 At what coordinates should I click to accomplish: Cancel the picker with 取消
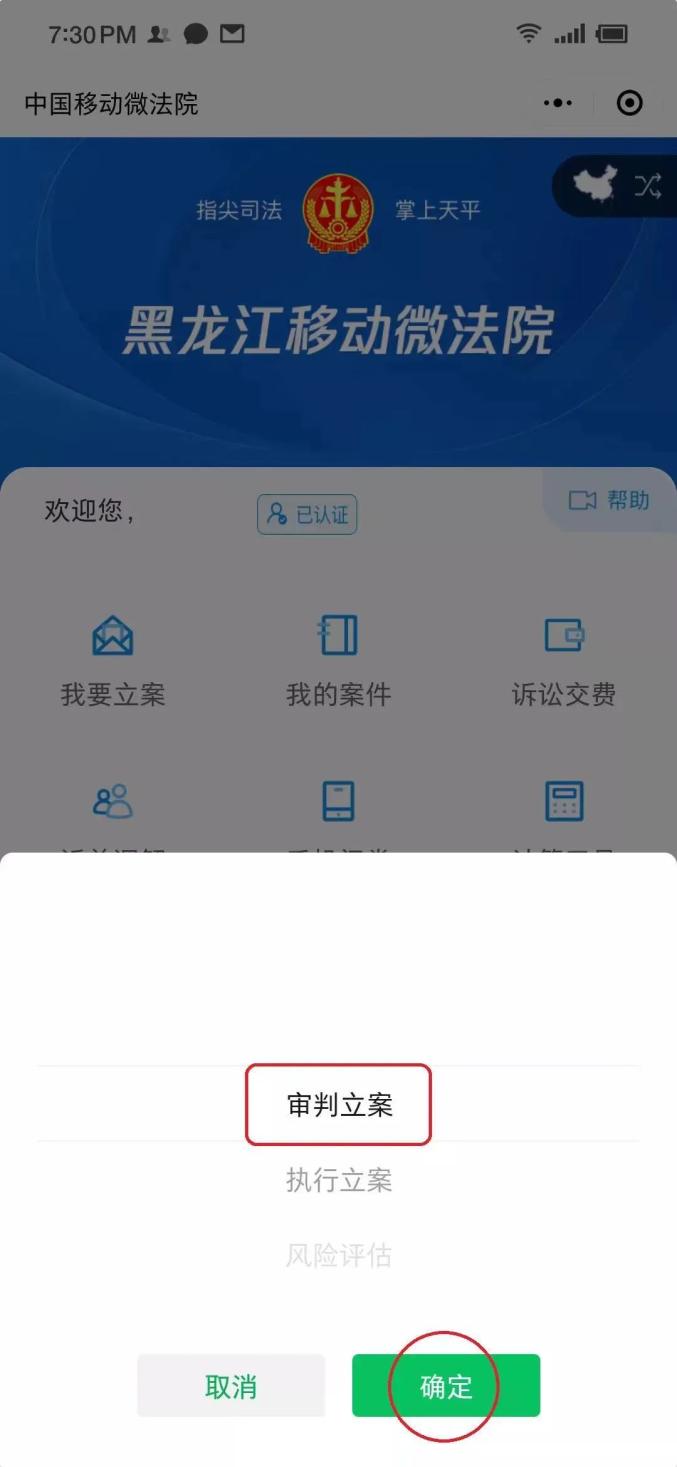231,1386
